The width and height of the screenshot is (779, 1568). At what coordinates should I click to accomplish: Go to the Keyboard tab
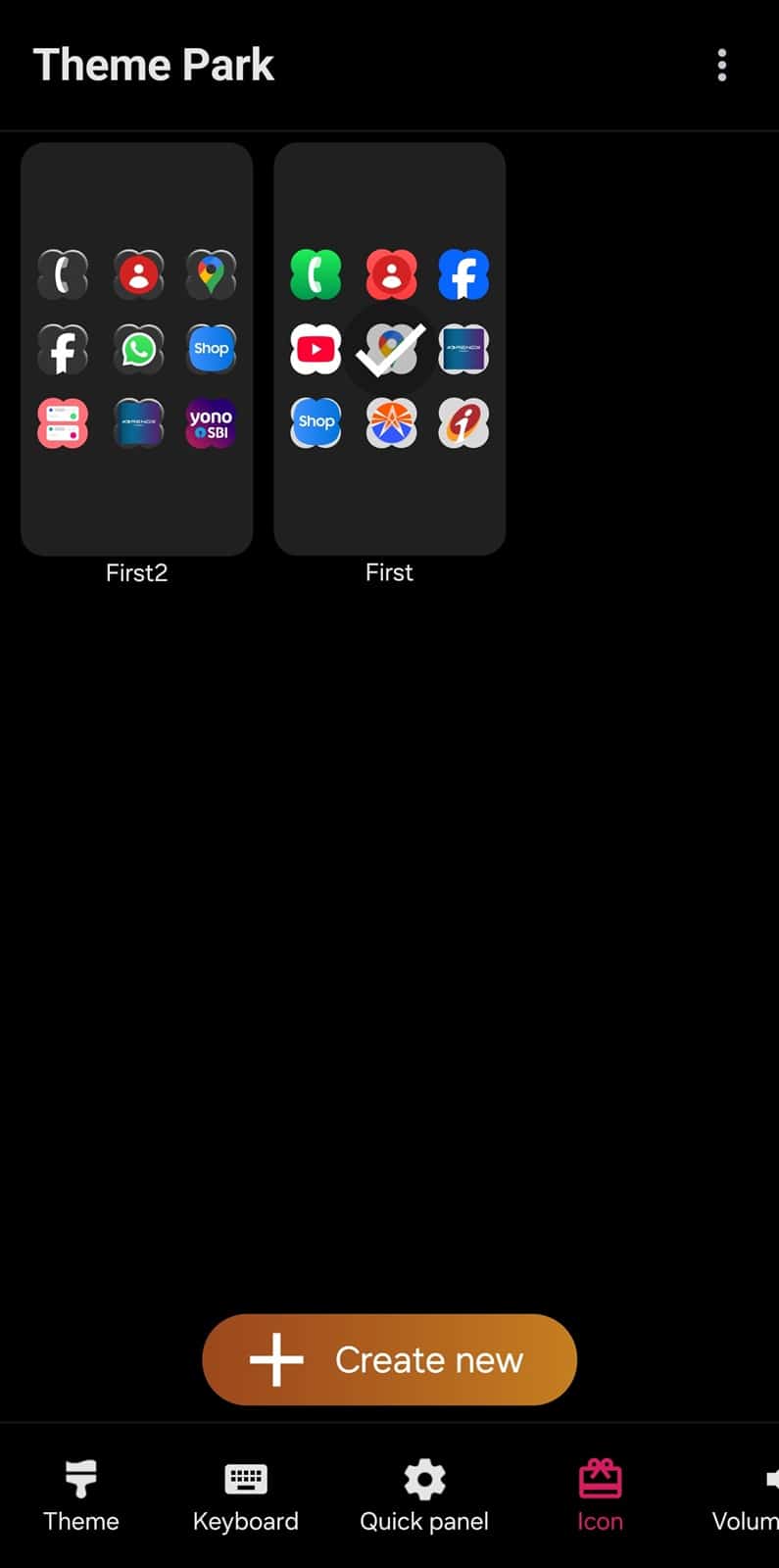(x=245, y=1496)
